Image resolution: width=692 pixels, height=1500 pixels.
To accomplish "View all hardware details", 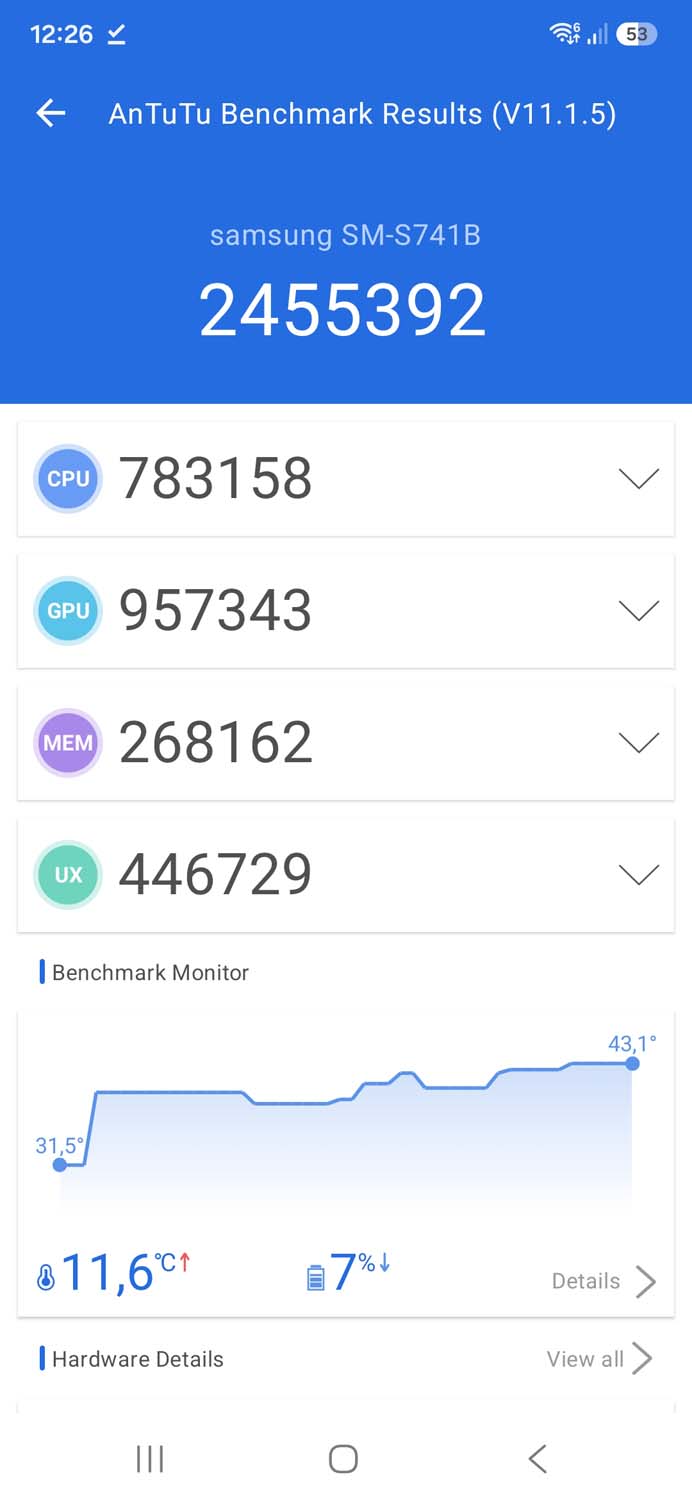I will pos(599,1359).
